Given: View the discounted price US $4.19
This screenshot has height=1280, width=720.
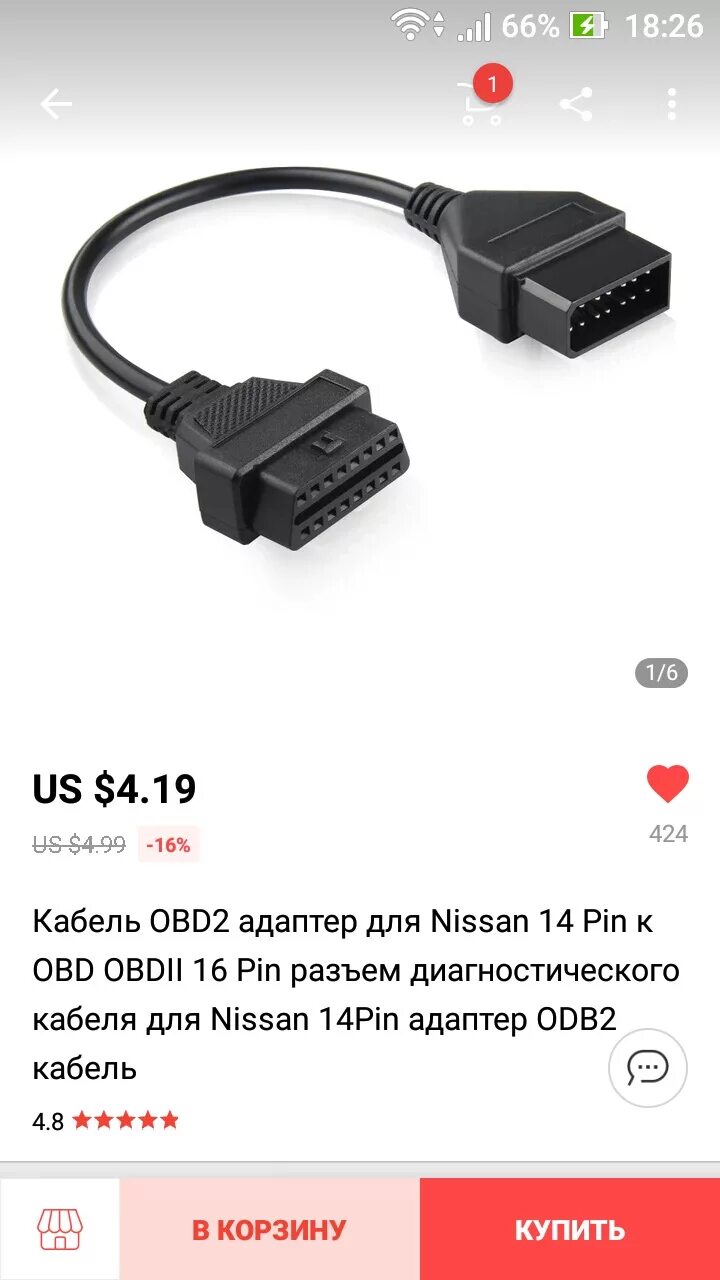Looking at the screenshot, I should point(110,788).
